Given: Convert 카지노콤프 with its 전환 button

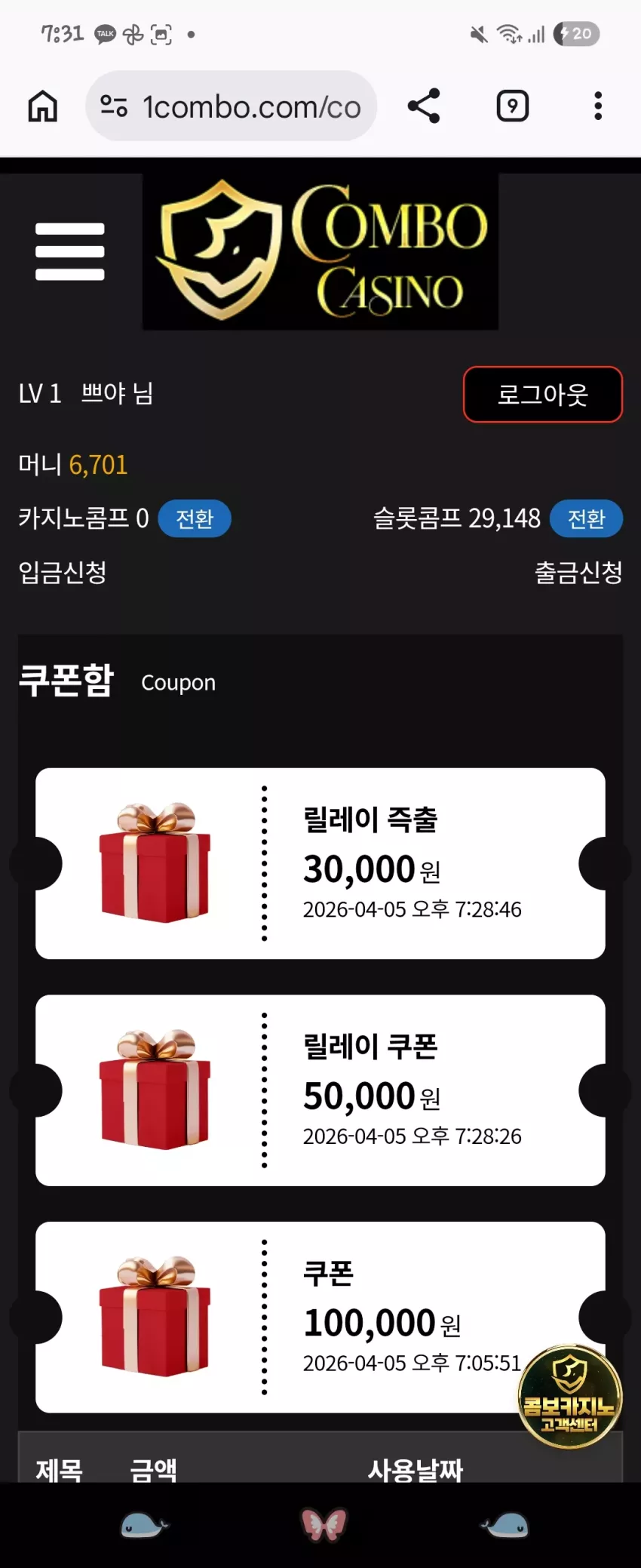Looking at the screenshot, I should (195, 518).
